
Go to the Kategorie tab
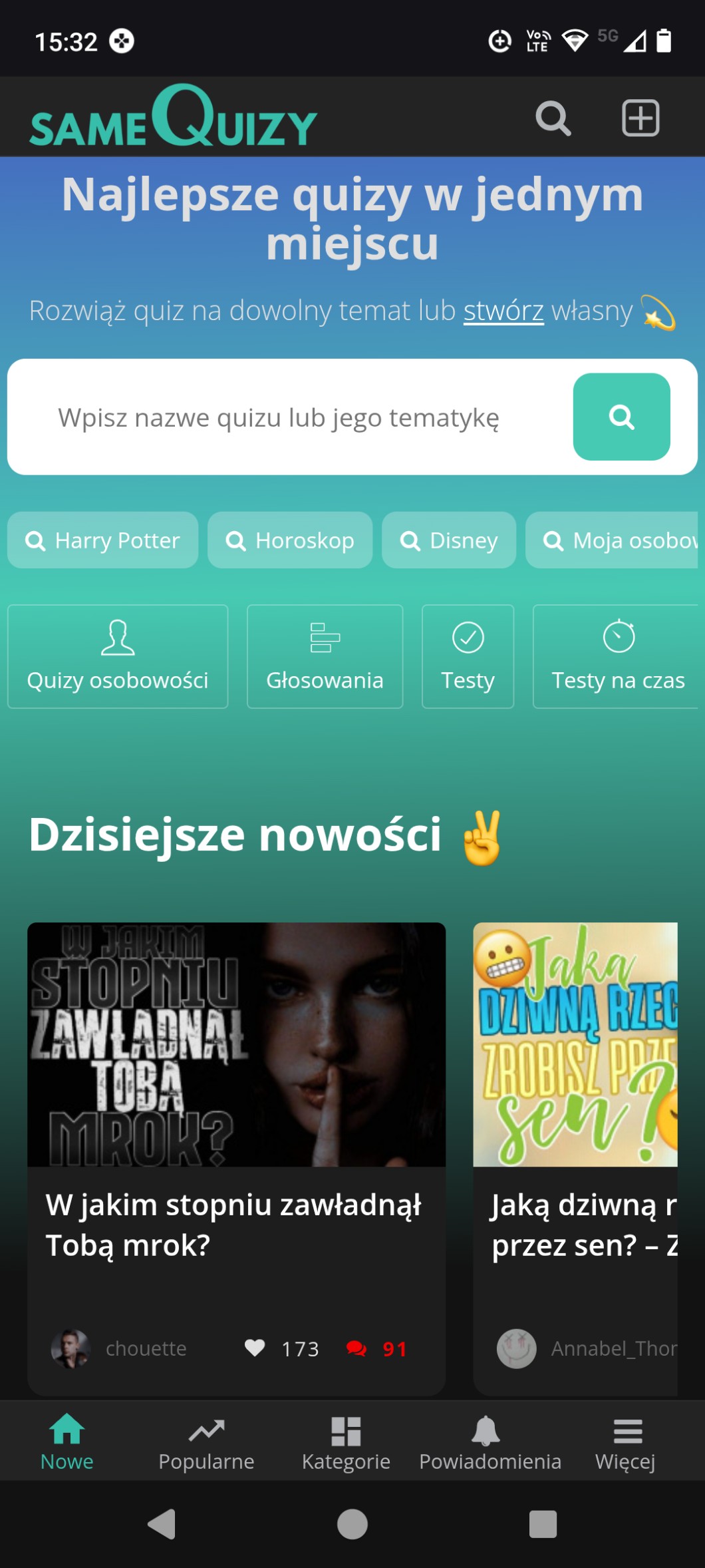[346, 1442]
